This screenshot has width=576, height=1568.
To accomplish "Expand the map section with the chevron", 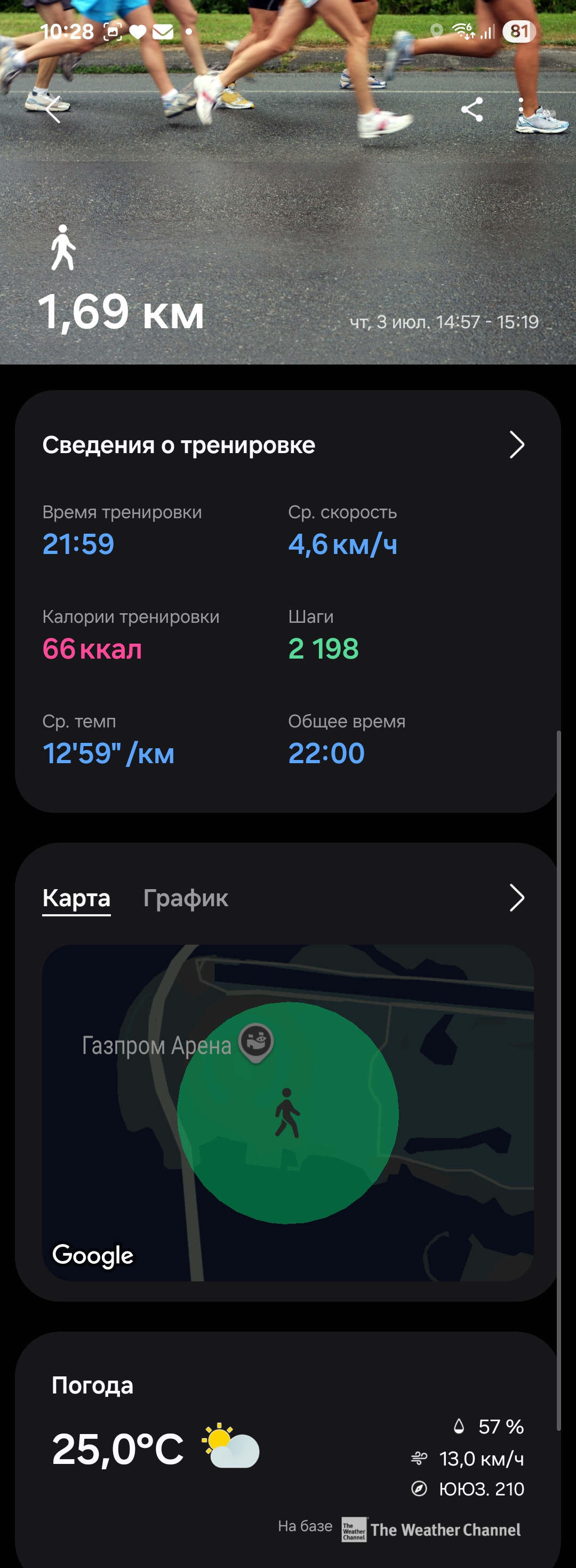I will (x=516, y=898).
